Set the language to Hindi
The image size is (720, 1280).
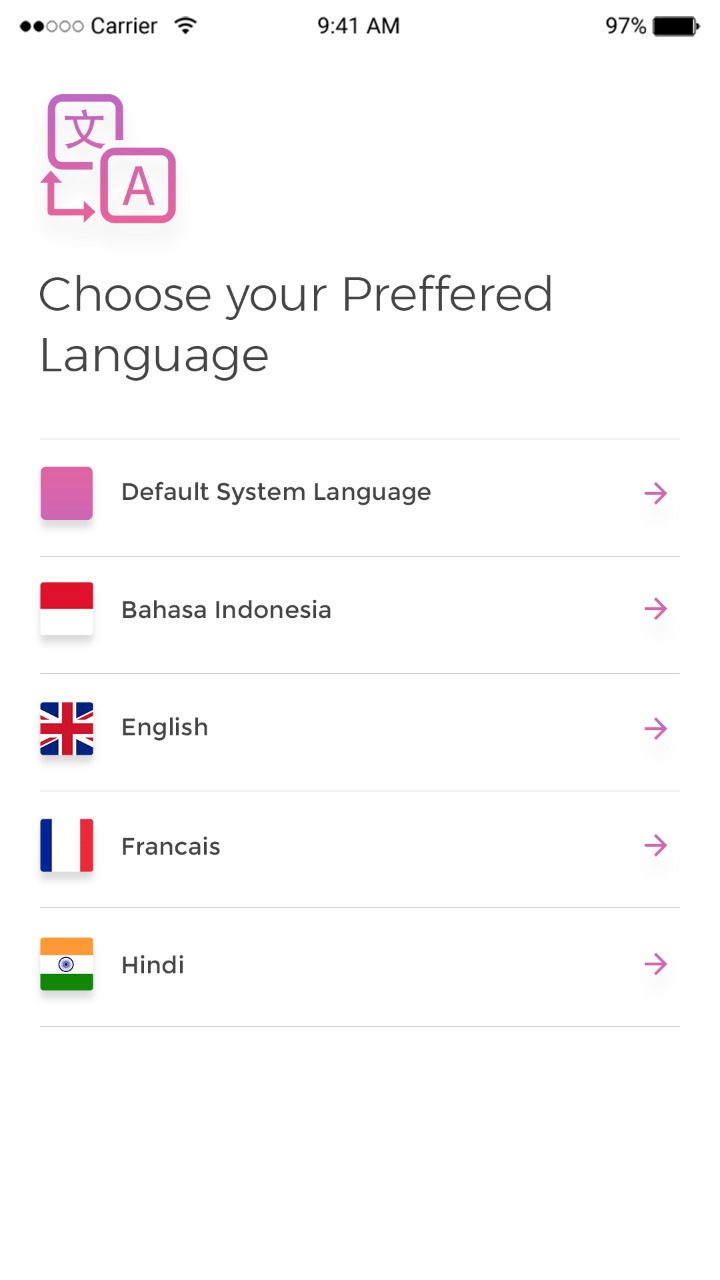[x=360, y=967]
